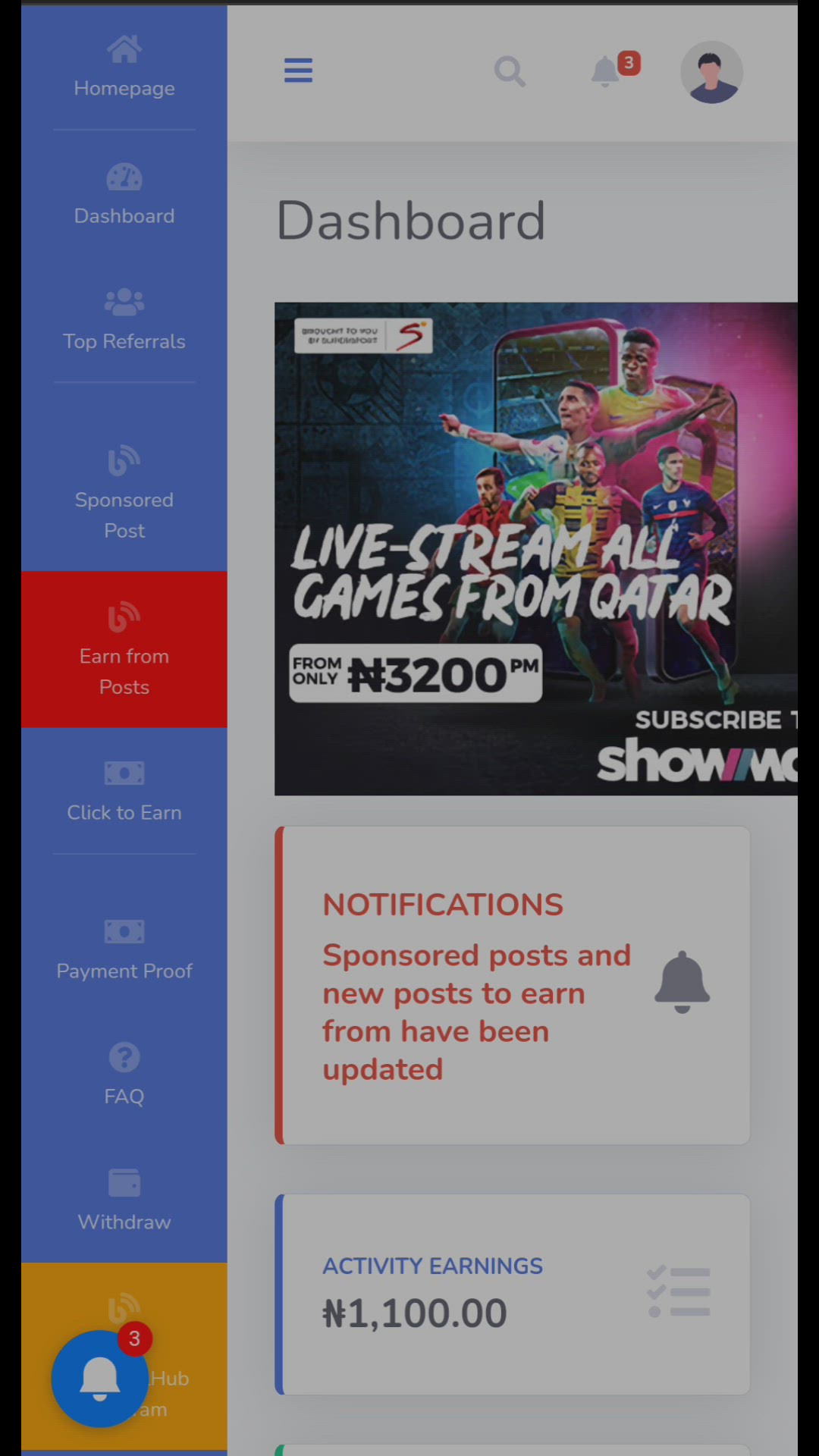Select Earn from Posts
This screenshot has height=1456, width=819.
tap(124, 650)
